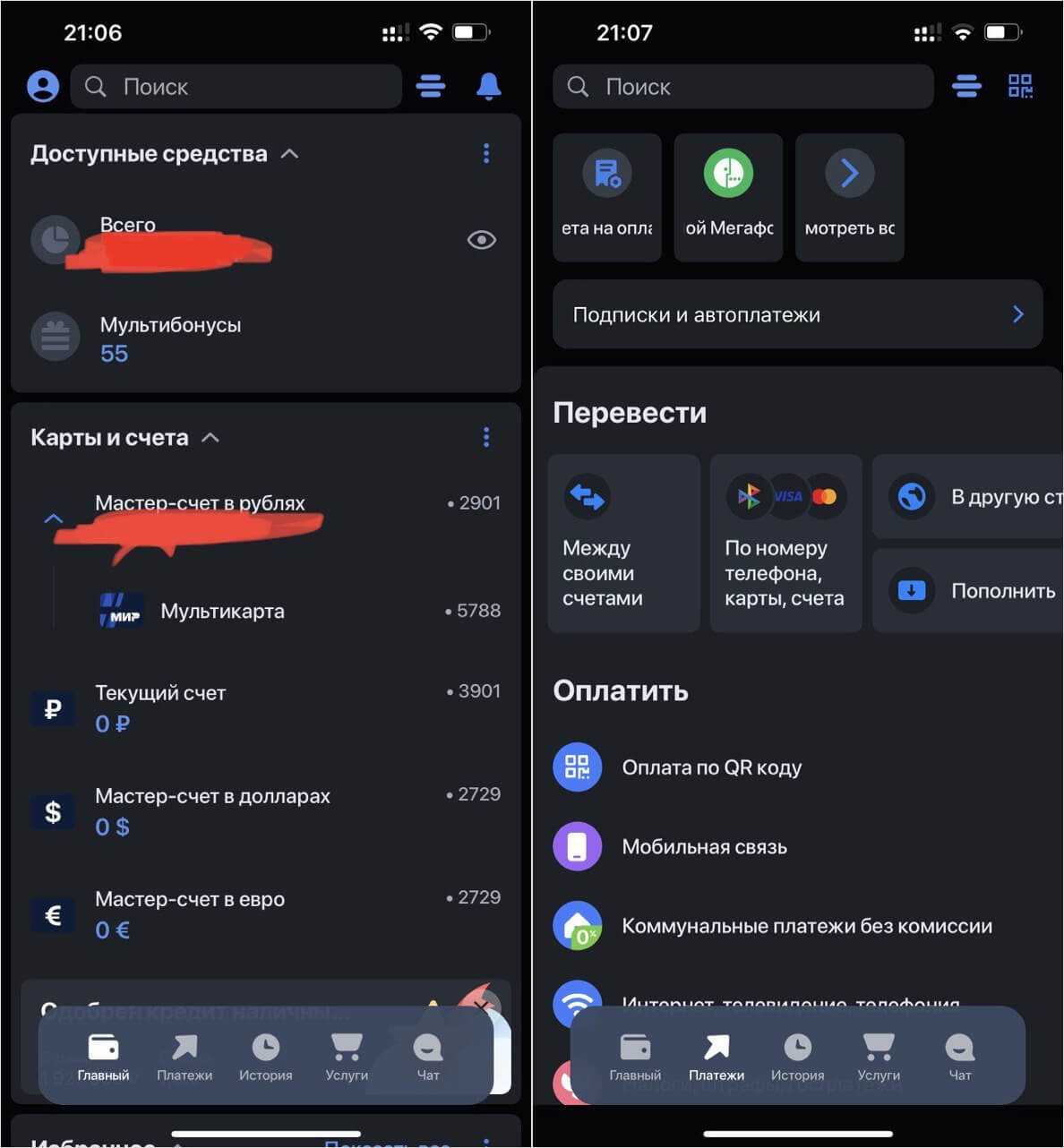This screenshot has width=1064, height=1148.
Task: Choose transfer По номеру телефона, карты, счета
Action: [785, 544]
